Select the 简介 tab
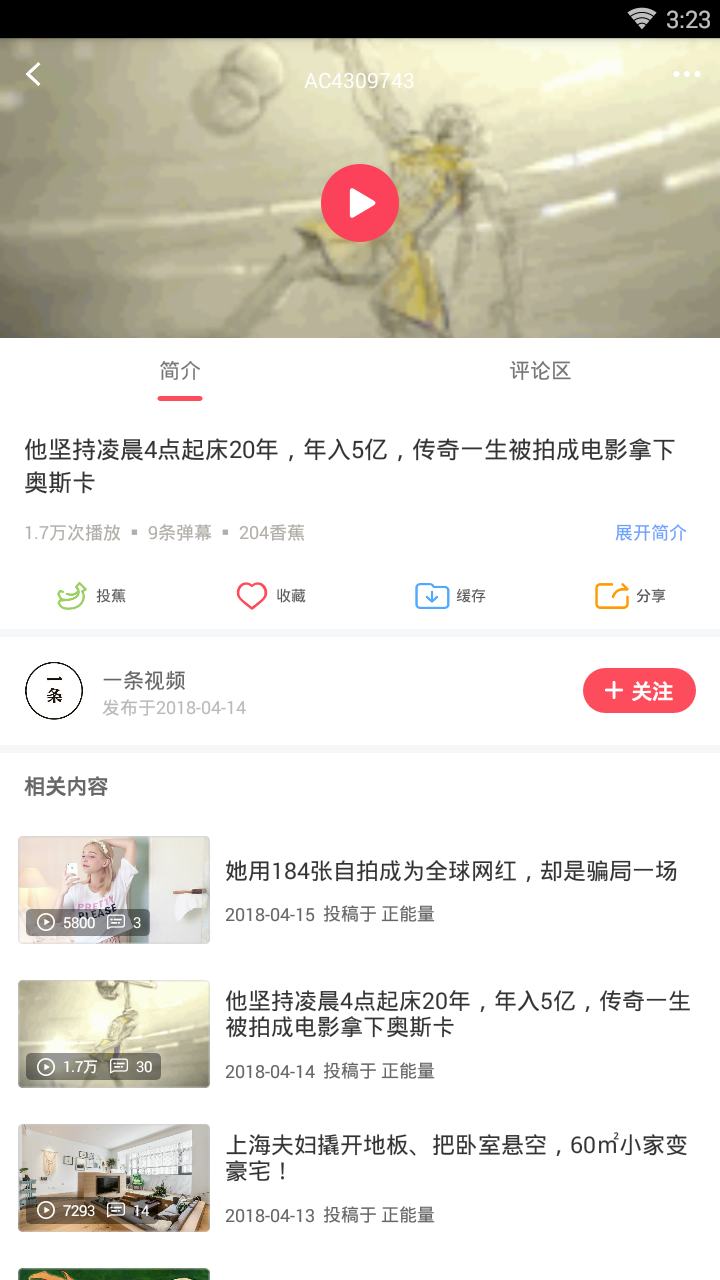 [x=180, y=371]
